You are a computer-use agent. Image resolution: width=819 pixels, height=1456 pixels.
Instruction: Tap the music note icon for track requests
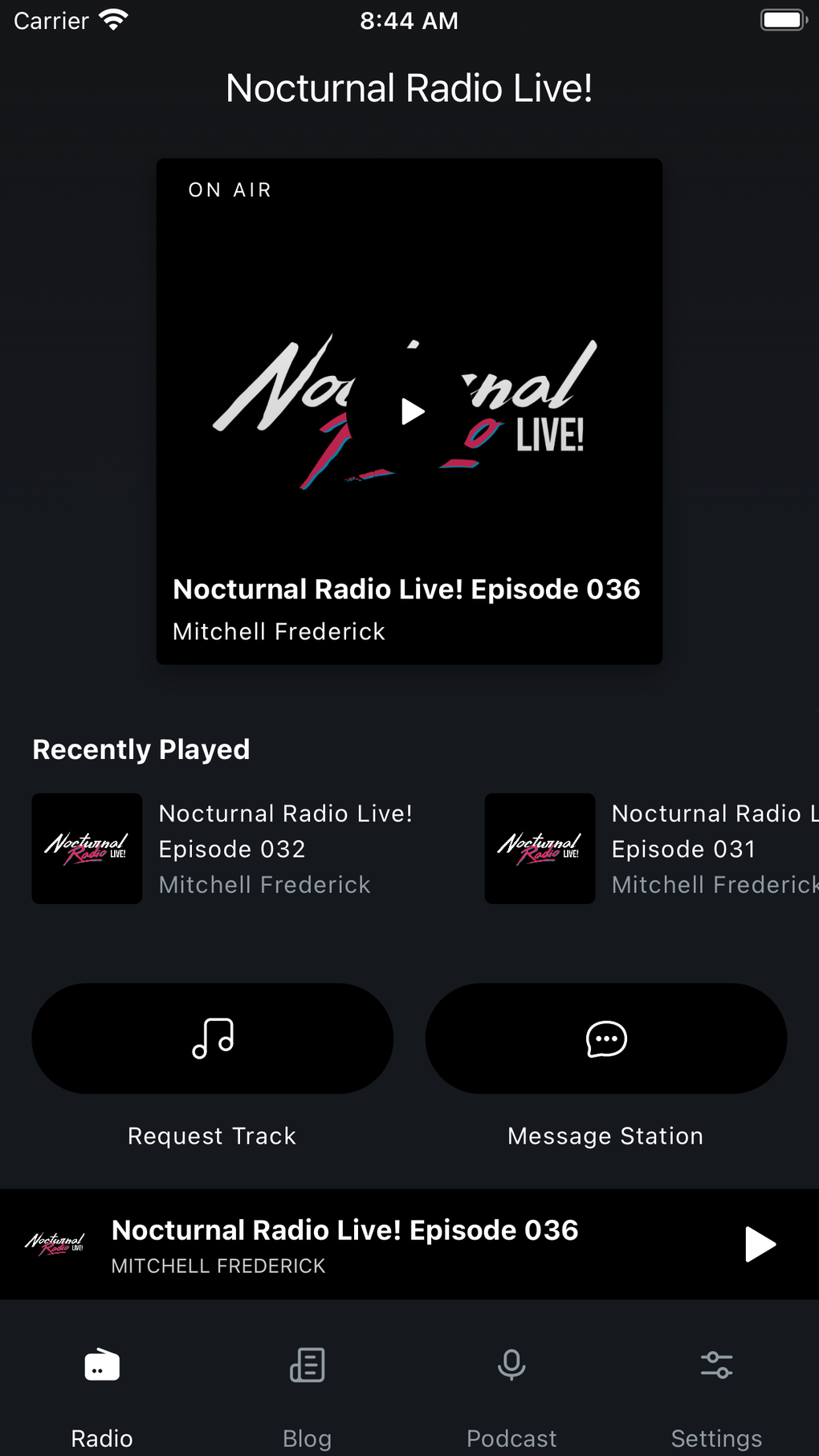coord(211,1038)
